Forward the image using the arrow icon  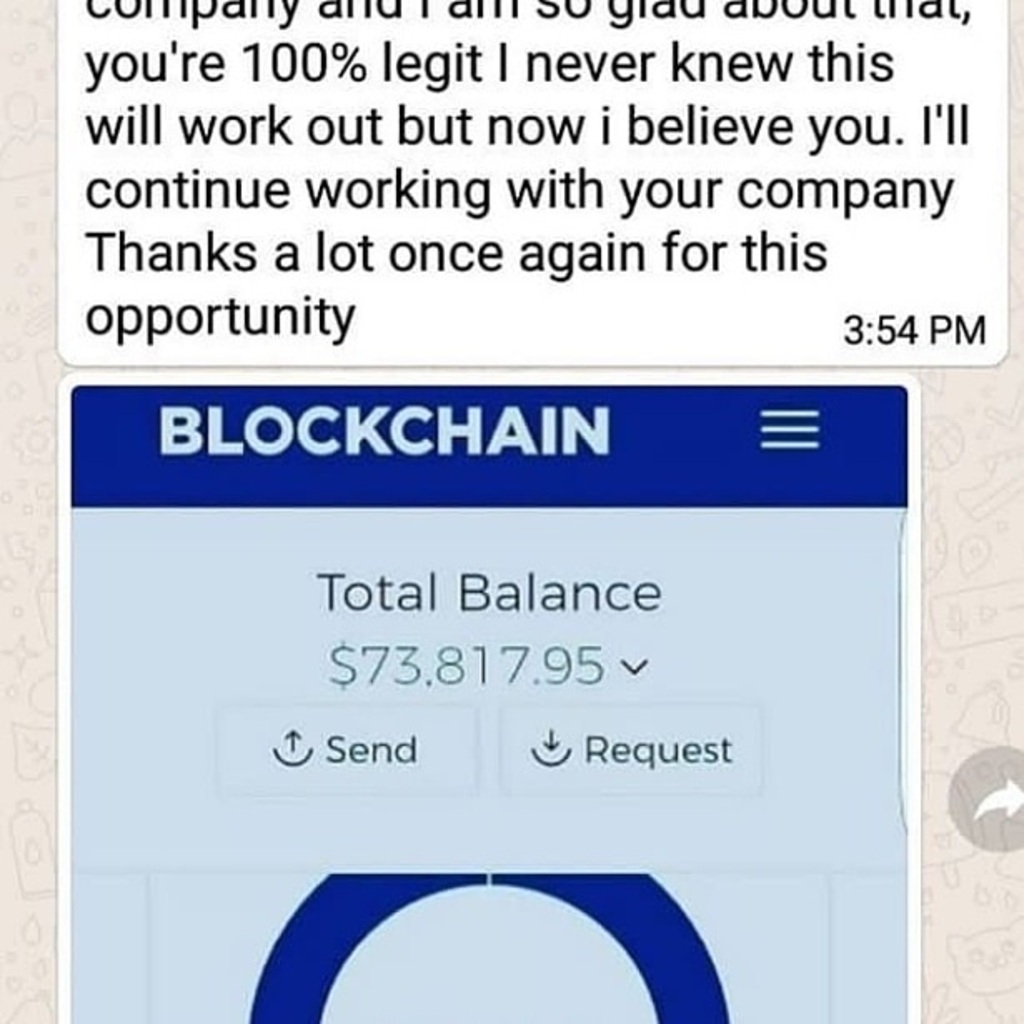(990, 799)
